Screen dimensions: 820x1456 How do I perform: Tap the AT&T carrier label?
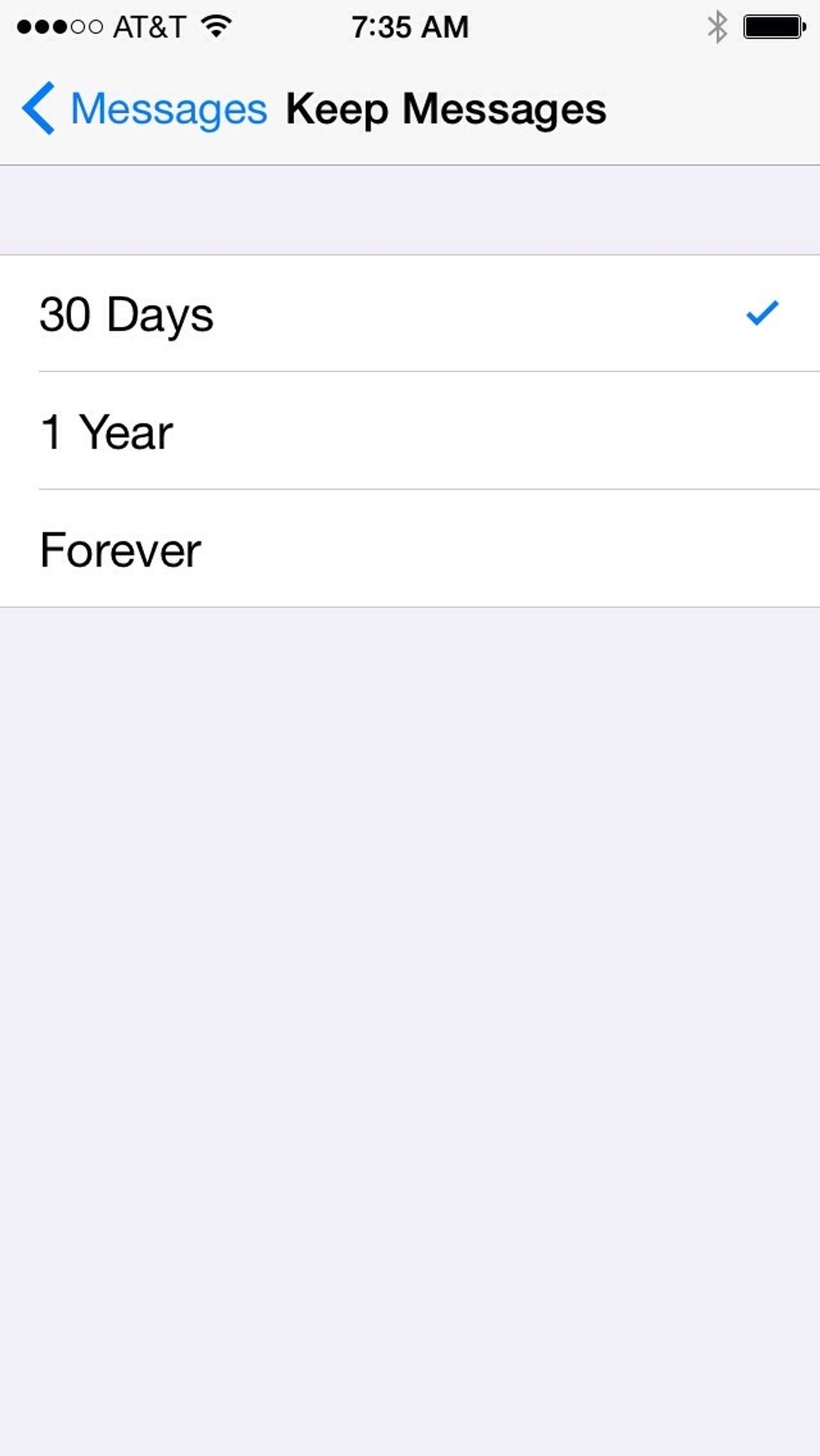[x=149, y=25]
